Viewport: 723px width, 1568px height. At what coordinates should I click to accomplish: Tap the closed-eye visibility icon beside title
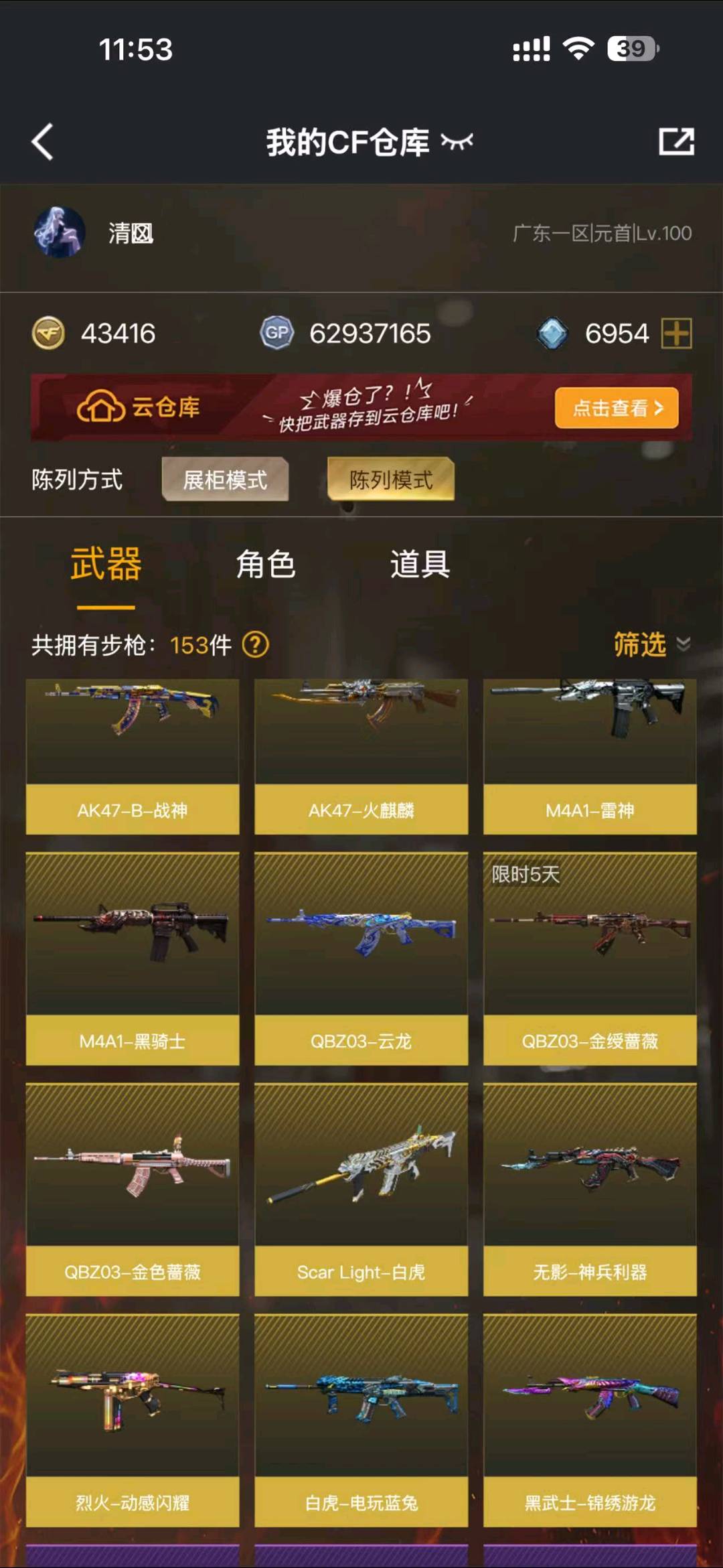(457, 141)
